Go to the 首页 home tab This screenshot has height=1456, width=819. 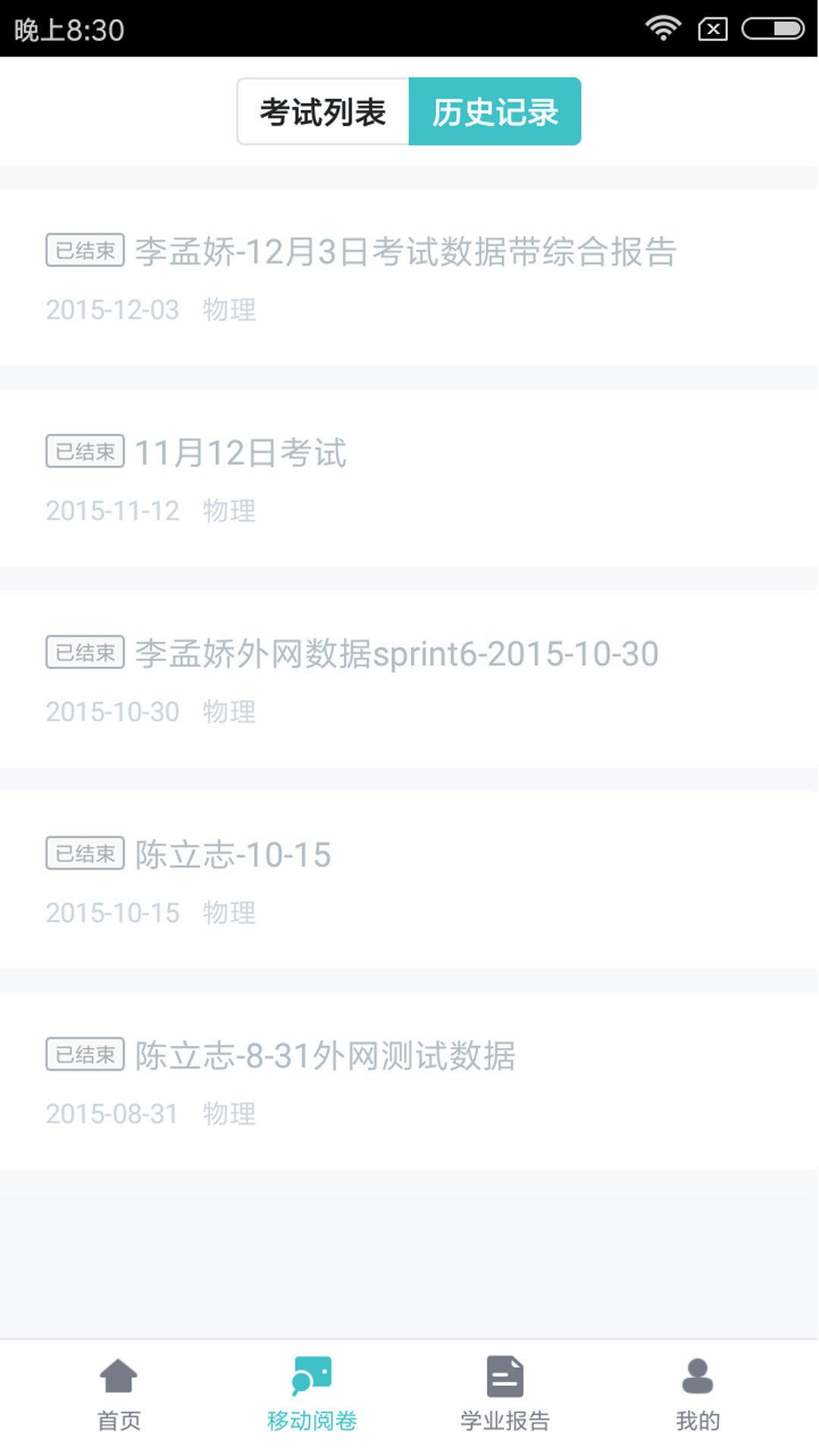[119, 1394]
